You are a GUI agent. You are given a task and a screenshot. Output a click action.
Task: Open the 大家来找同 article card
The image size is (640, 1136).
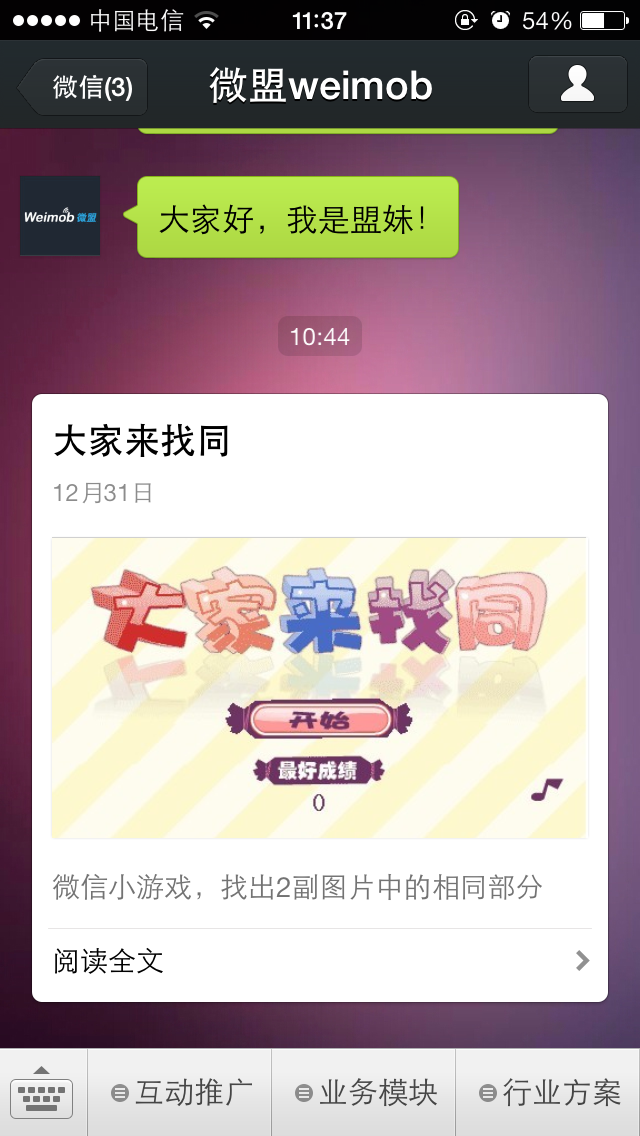click(x=319, y=687)
